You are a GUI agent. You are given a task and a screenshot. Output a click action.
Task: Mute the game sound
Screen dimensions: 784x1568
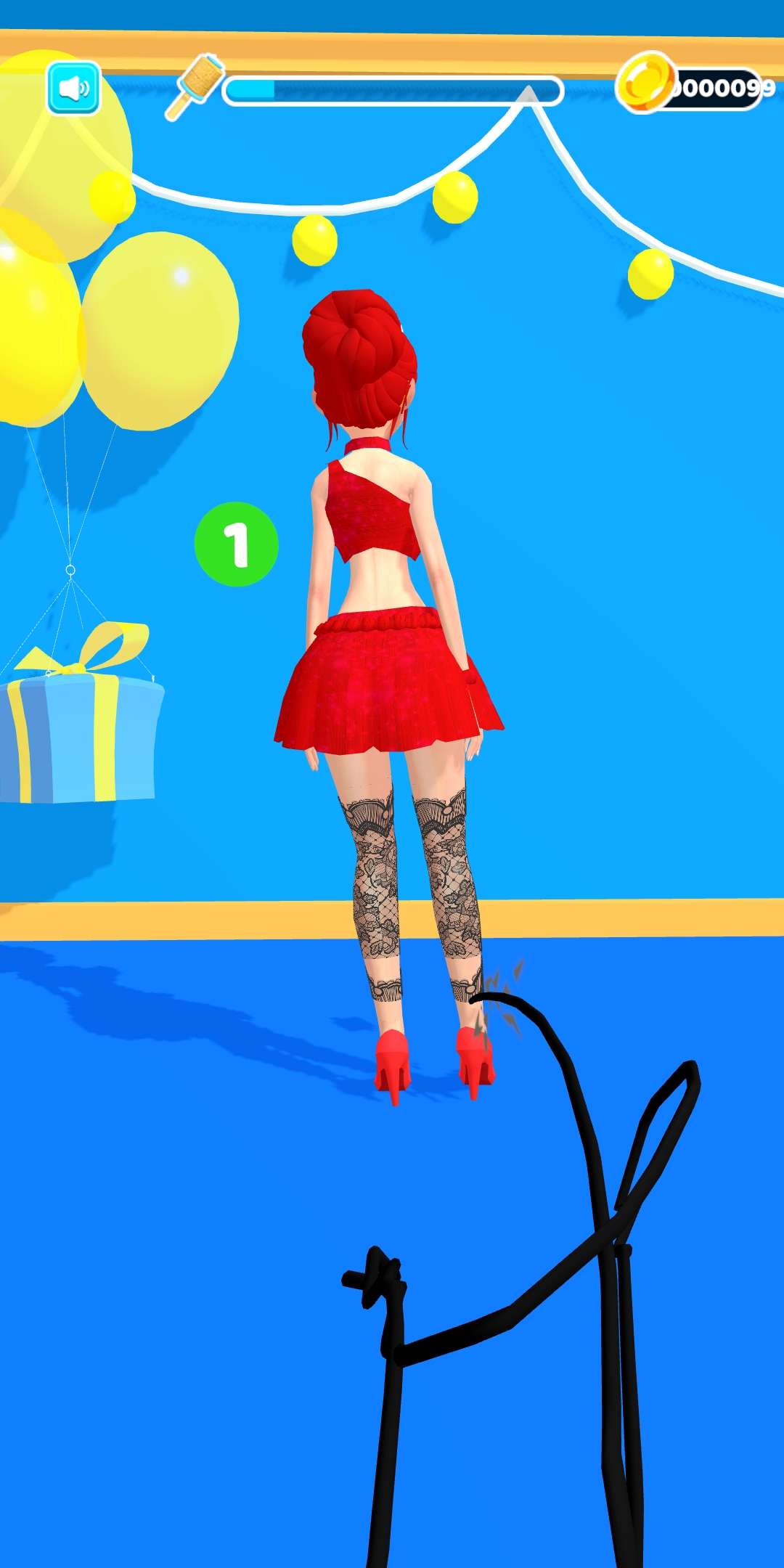(73, 89)
